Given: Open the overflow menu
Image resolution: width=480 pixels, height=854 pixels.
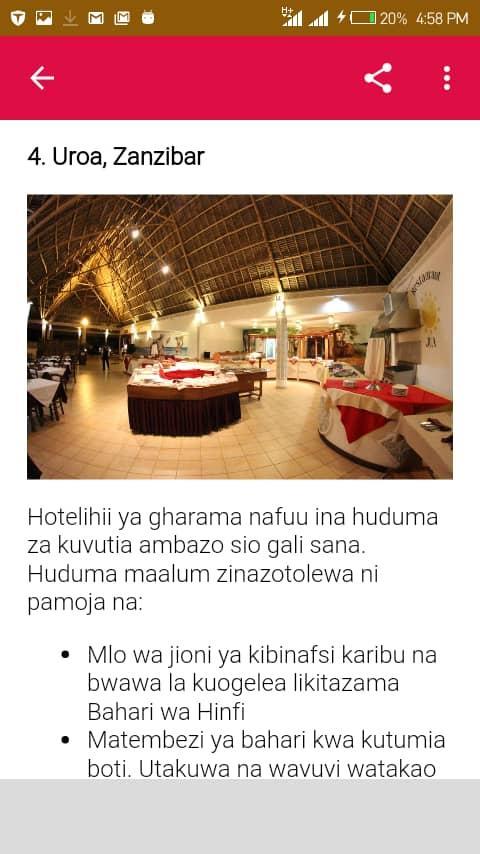Looking at the screenshot, I should [x=447, y=78].
